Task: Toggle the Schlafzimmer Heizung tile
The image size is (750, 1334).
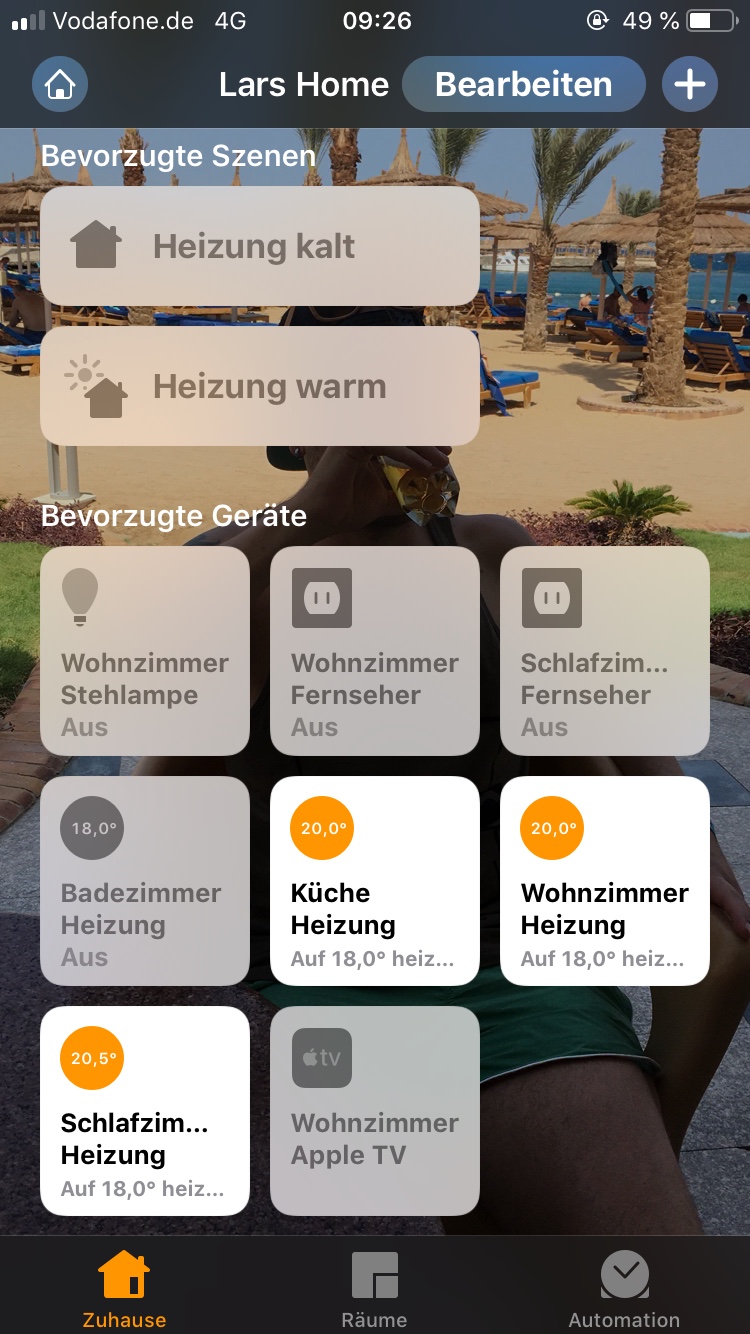Action: [x=145, y=1111]
